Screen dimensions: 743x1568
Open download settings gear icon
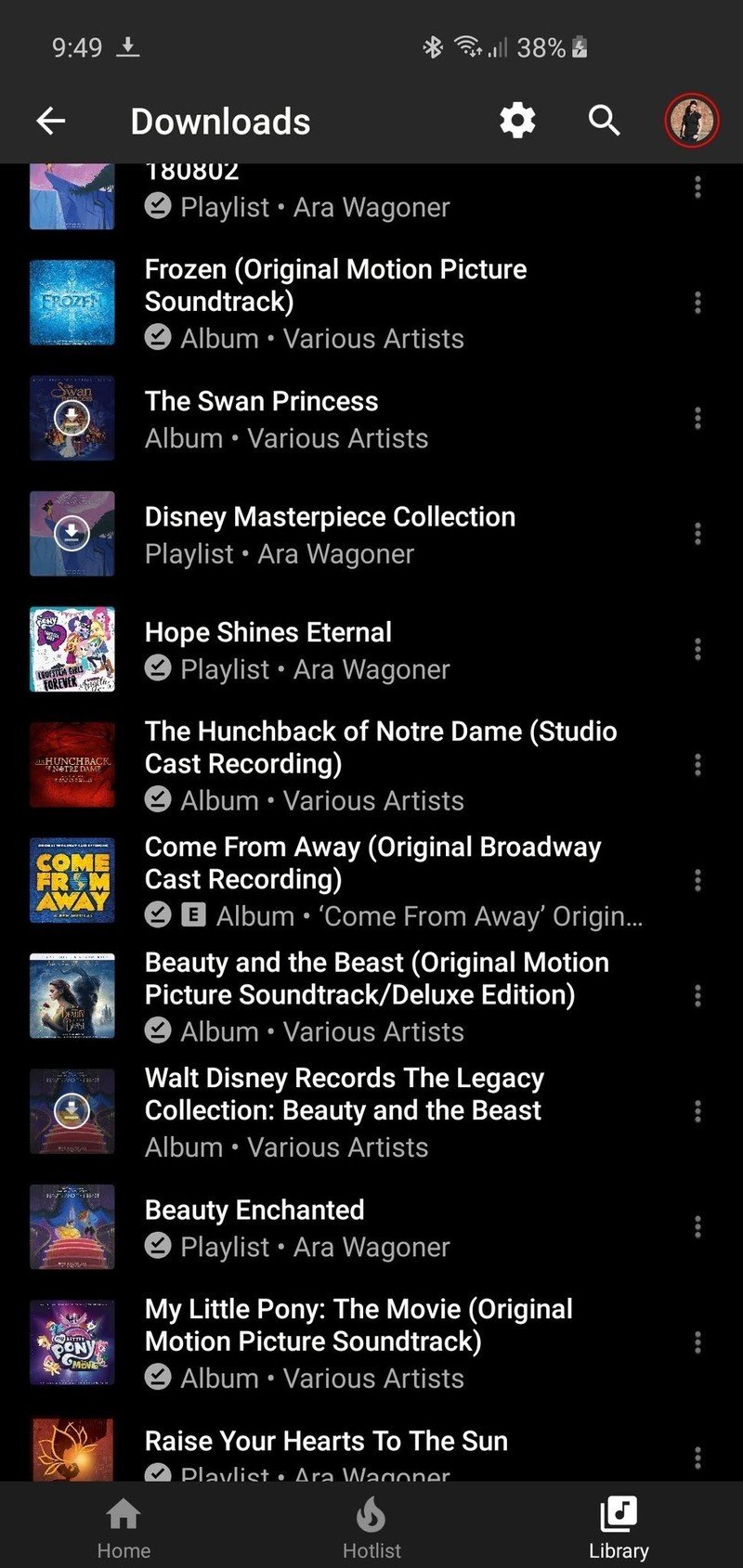click(517, 121)
